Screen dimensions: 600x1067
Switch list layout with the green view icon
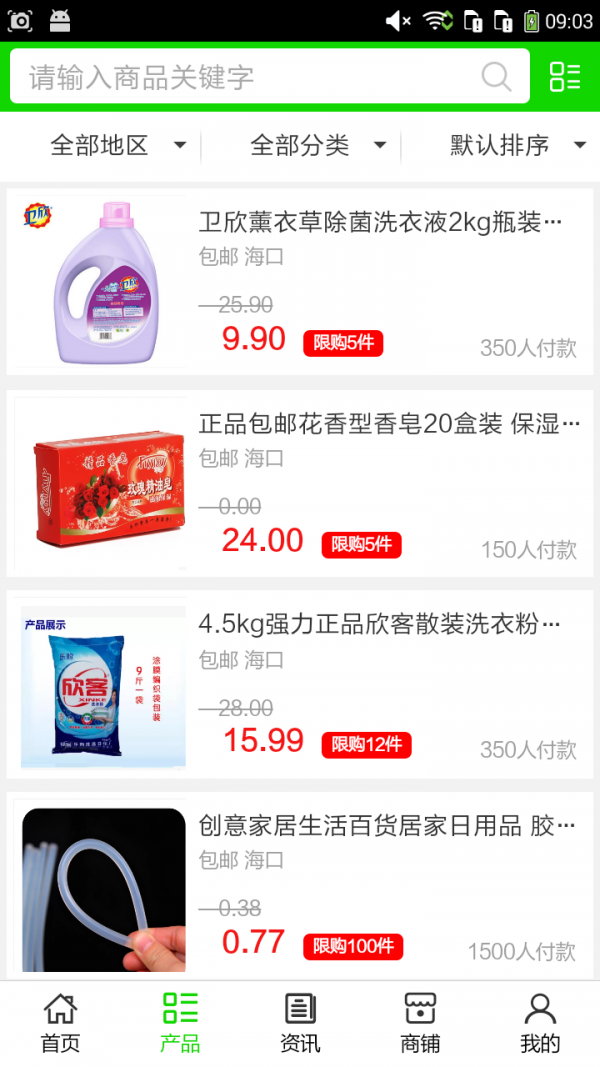point(565,77)
